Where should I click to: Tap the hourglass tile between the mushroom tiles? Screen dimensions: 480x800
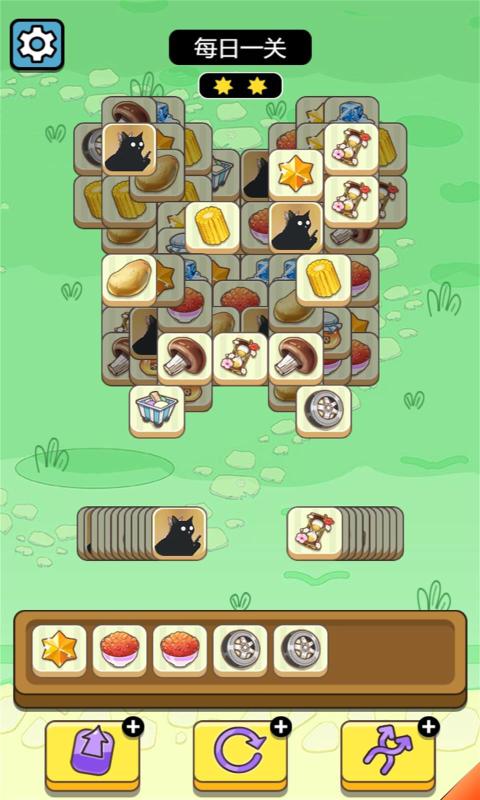(240, 359)
